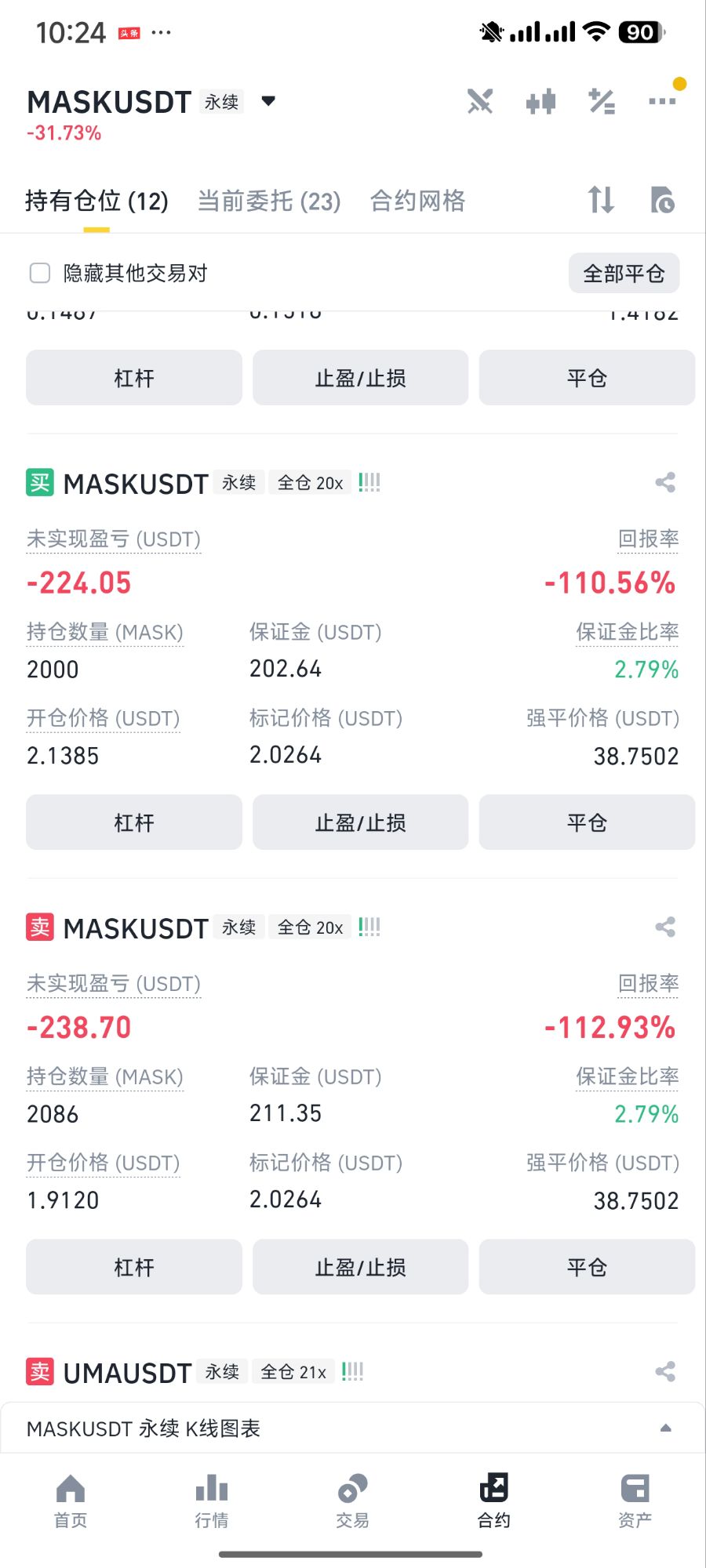Check 隐藏其他交易对 checkbox
Image resolution: width=706 pixels, height=1568 pixels.
pyautogui.click(x=40, y=273)
